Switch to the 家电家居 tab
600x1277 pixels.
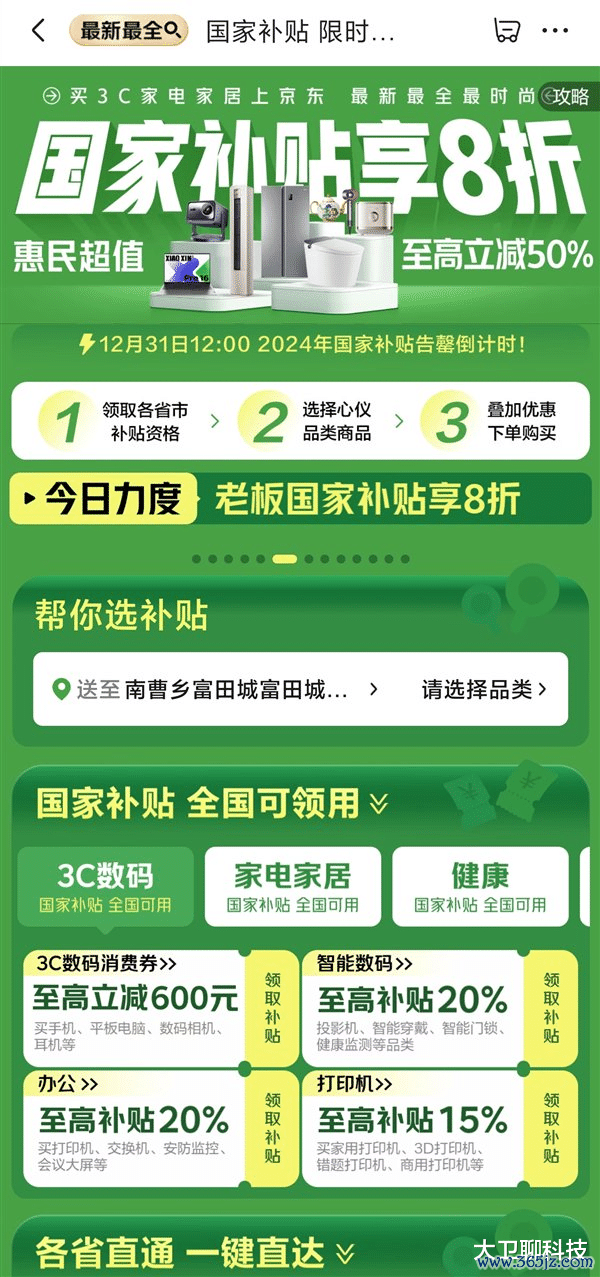point(292,887)
